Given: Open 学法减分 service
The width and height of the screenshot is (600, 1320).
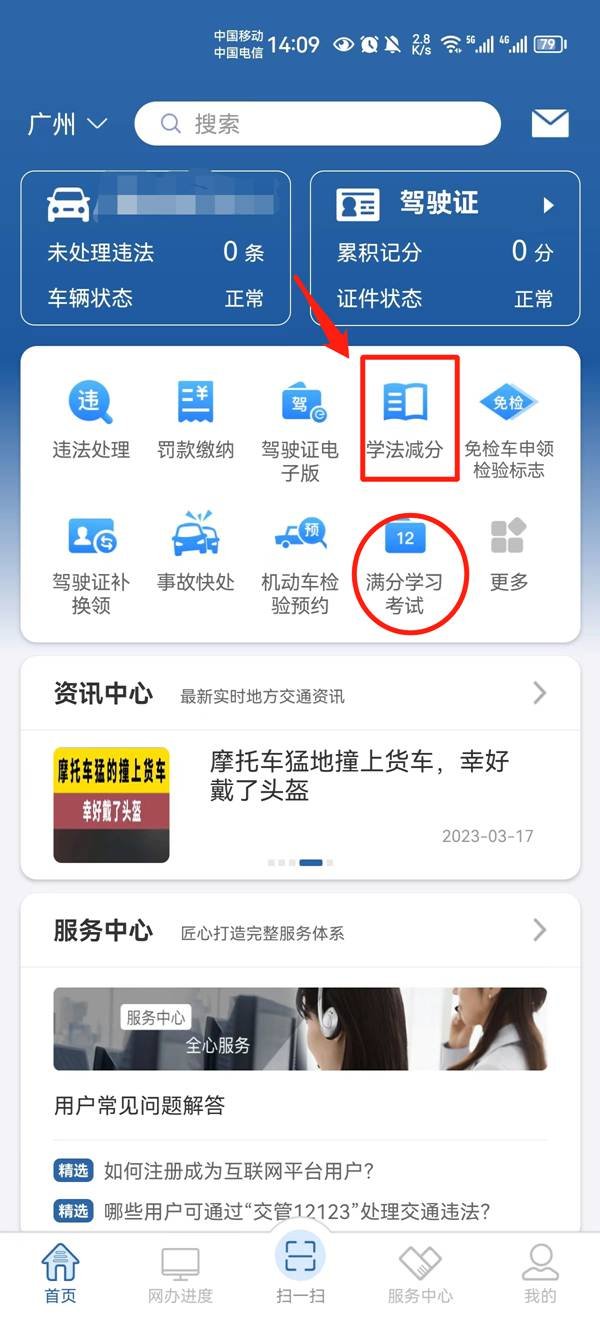Looking at the screenshot, I should click(405, 420).
